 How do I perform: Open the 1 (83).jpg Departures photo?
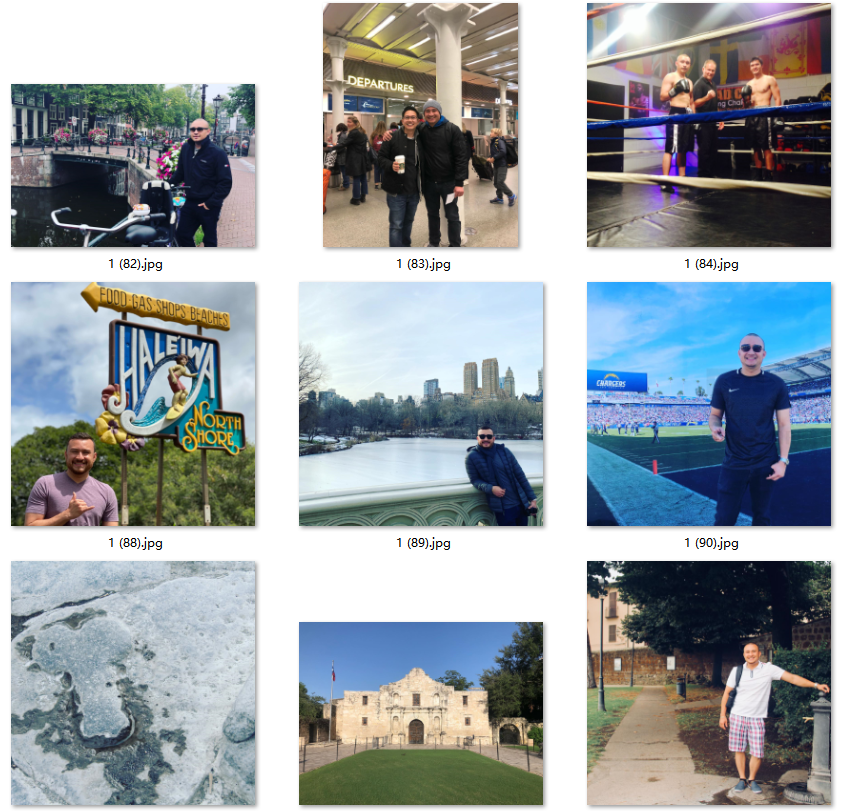[x=420, y=125]
